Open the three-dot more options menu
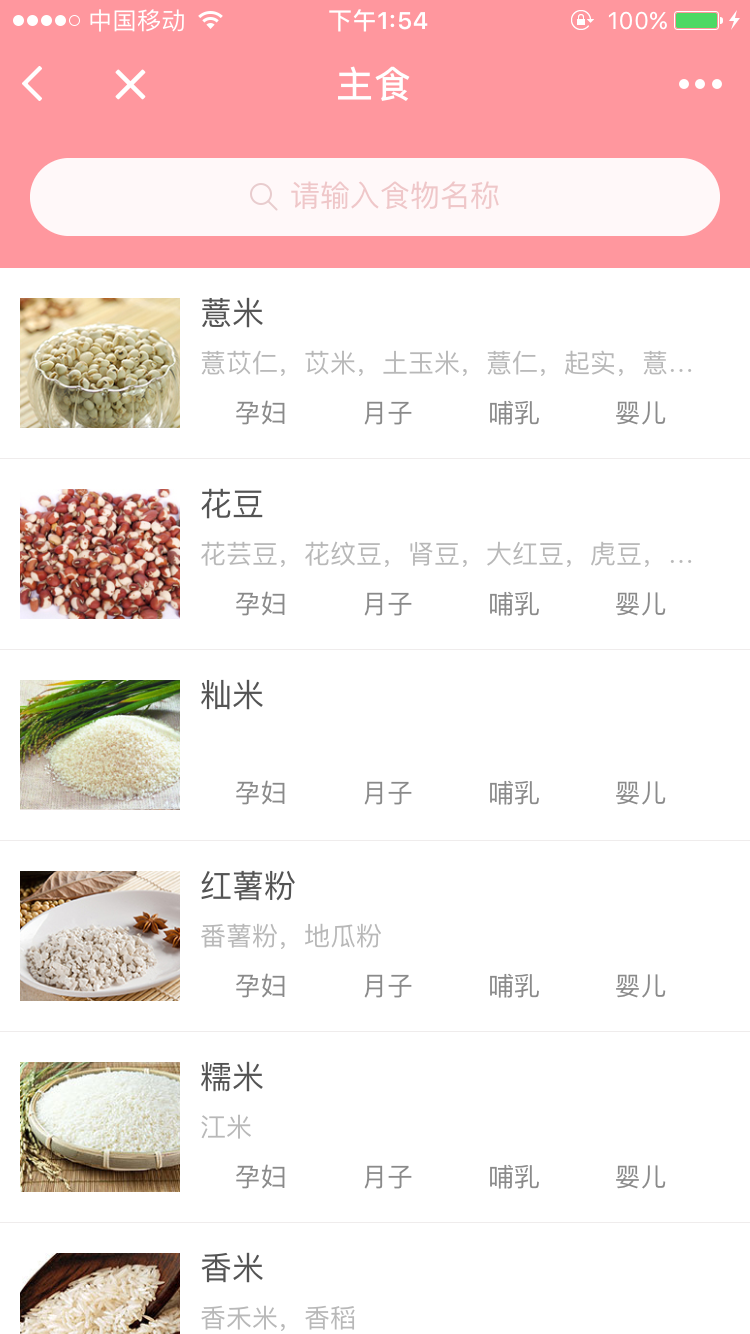Viewport: 750px width, 1334px height. [700, 85]
